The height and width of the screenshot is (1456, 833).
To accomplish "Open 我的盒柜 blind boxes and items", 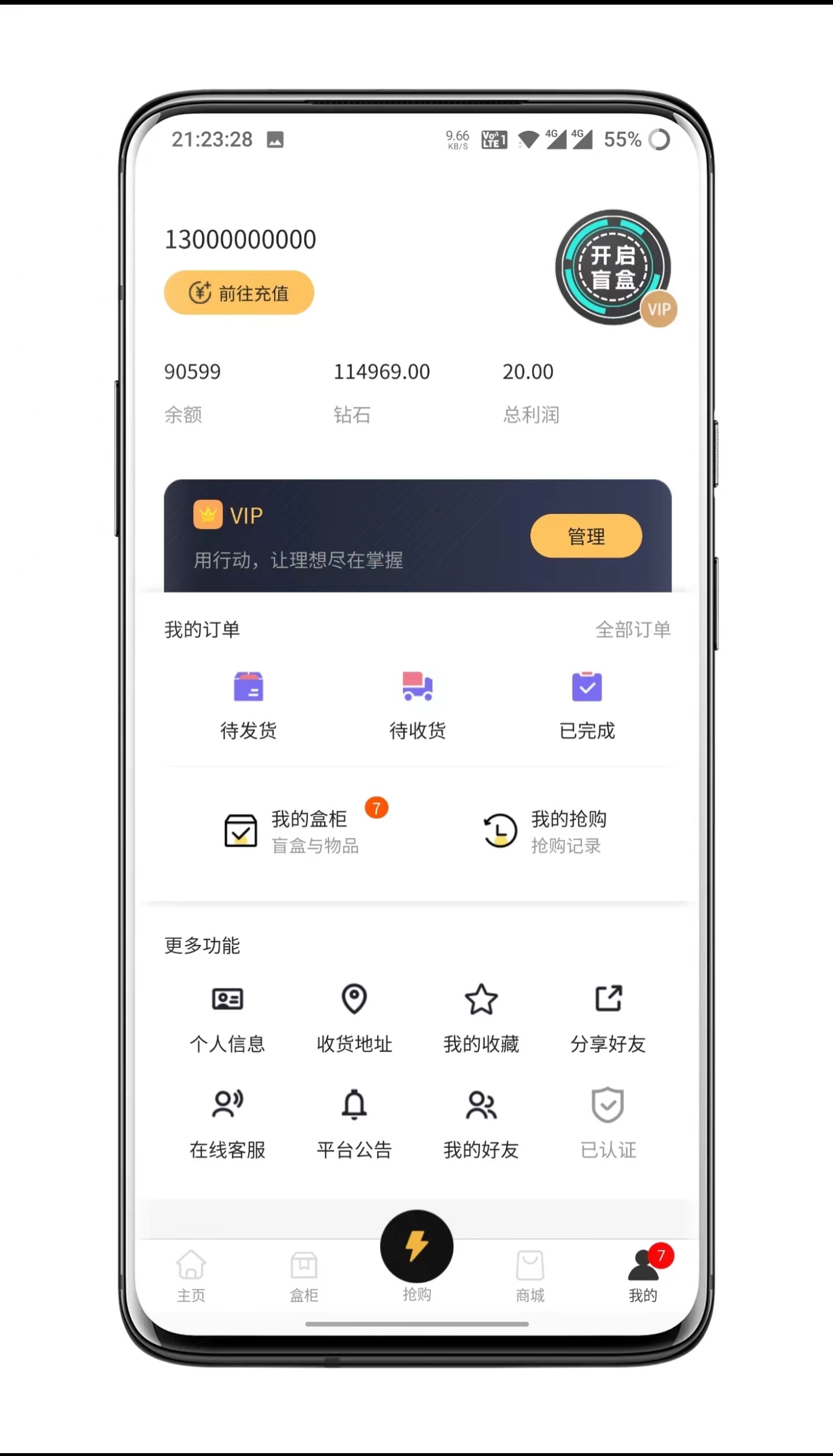I will (x=292, y=831).
